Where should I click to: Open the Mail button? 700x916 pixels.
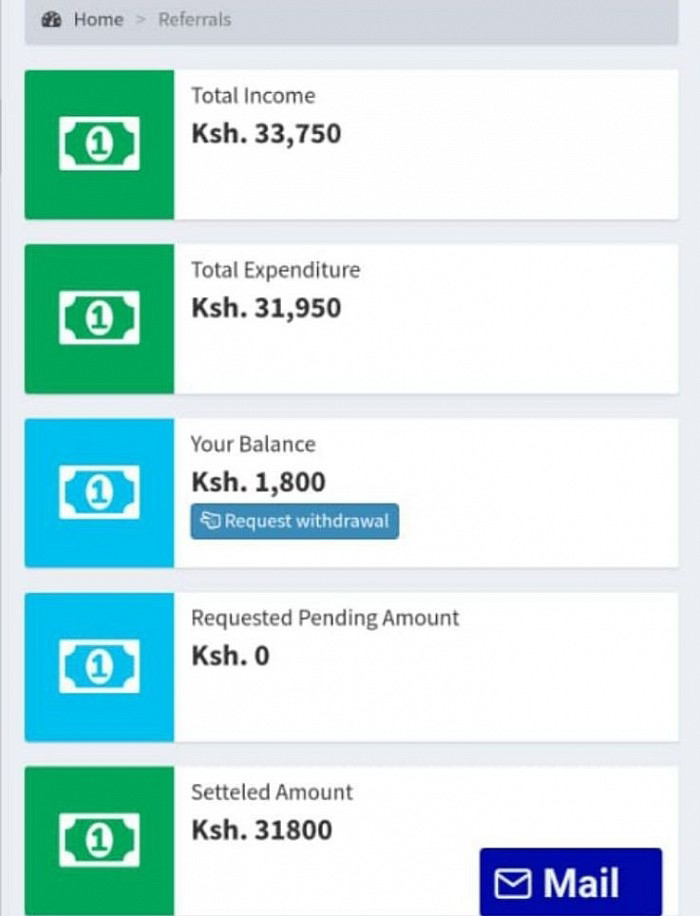[x=571, y=882]
